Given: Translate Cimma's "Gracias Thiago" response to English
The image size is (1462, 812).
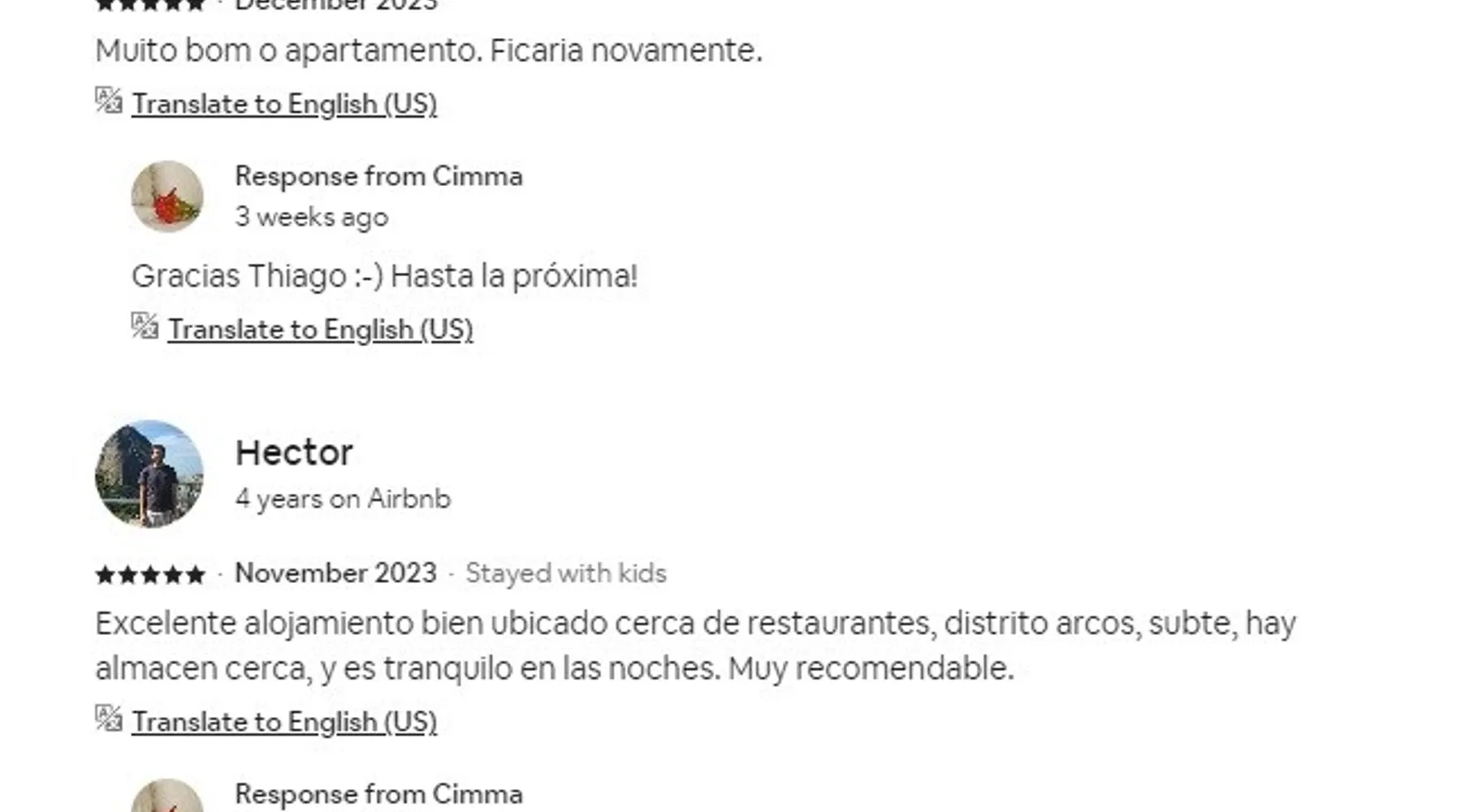Looking at the screenshot, I should [x=319, y=330].
